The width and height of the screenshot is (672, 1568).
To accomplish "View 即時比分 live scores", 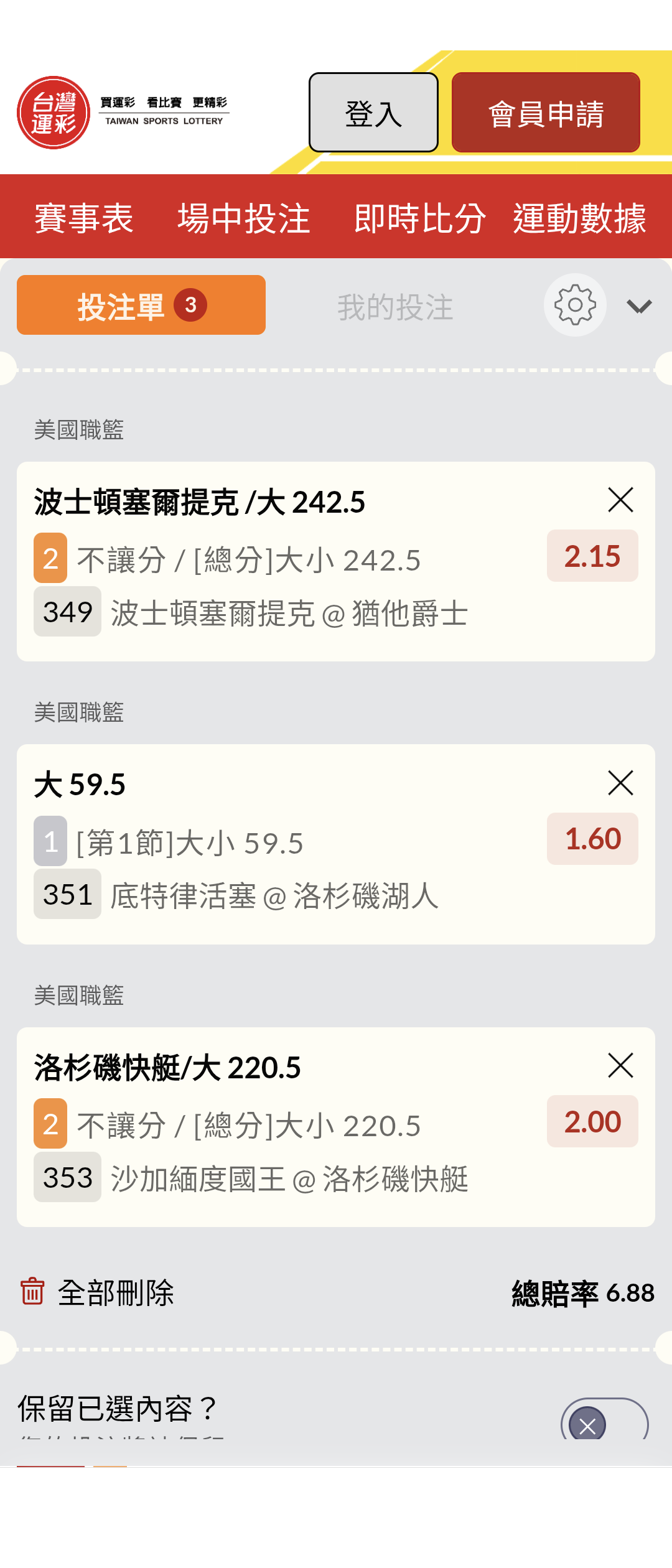I will (x=420, y=218).
